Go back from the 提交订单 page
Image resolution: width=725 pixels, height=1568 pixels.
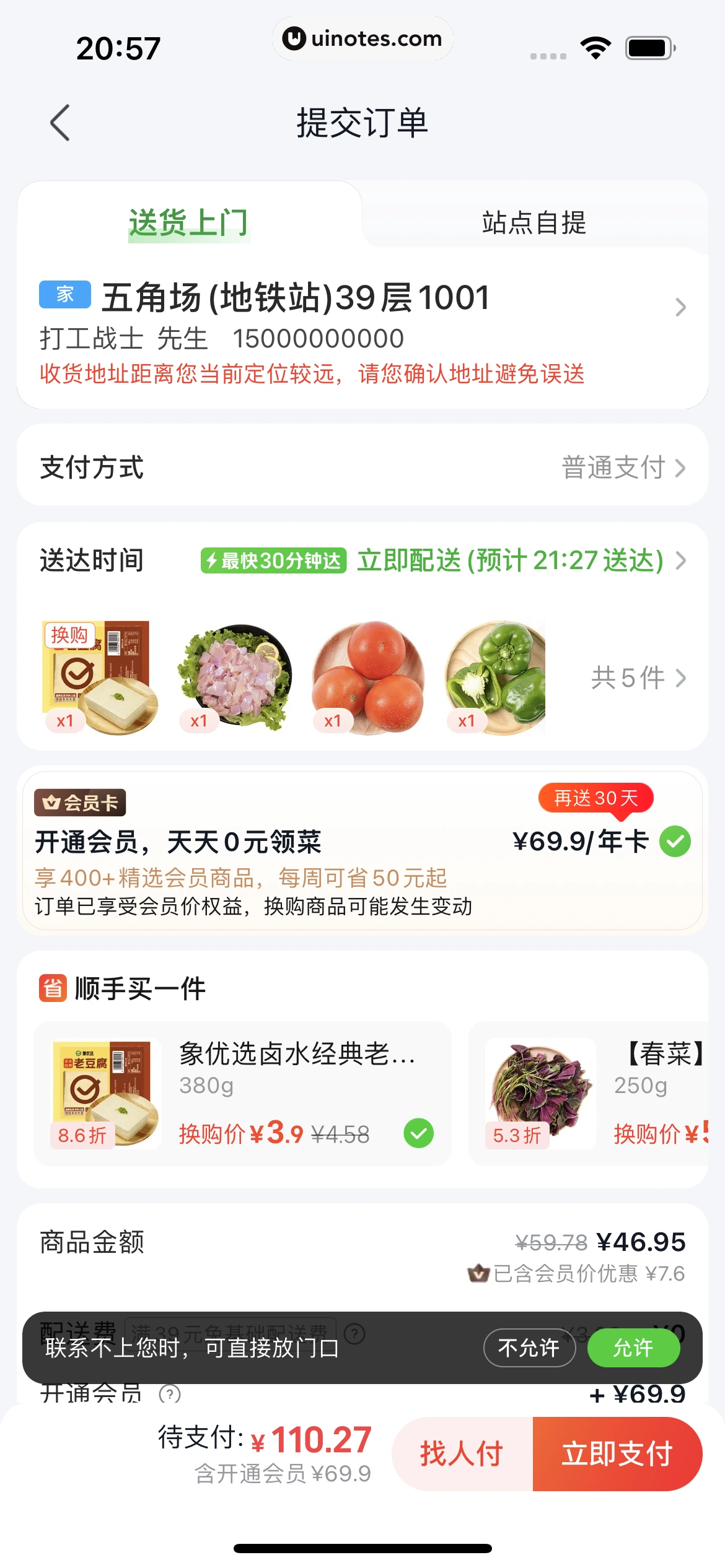[60, 123]
